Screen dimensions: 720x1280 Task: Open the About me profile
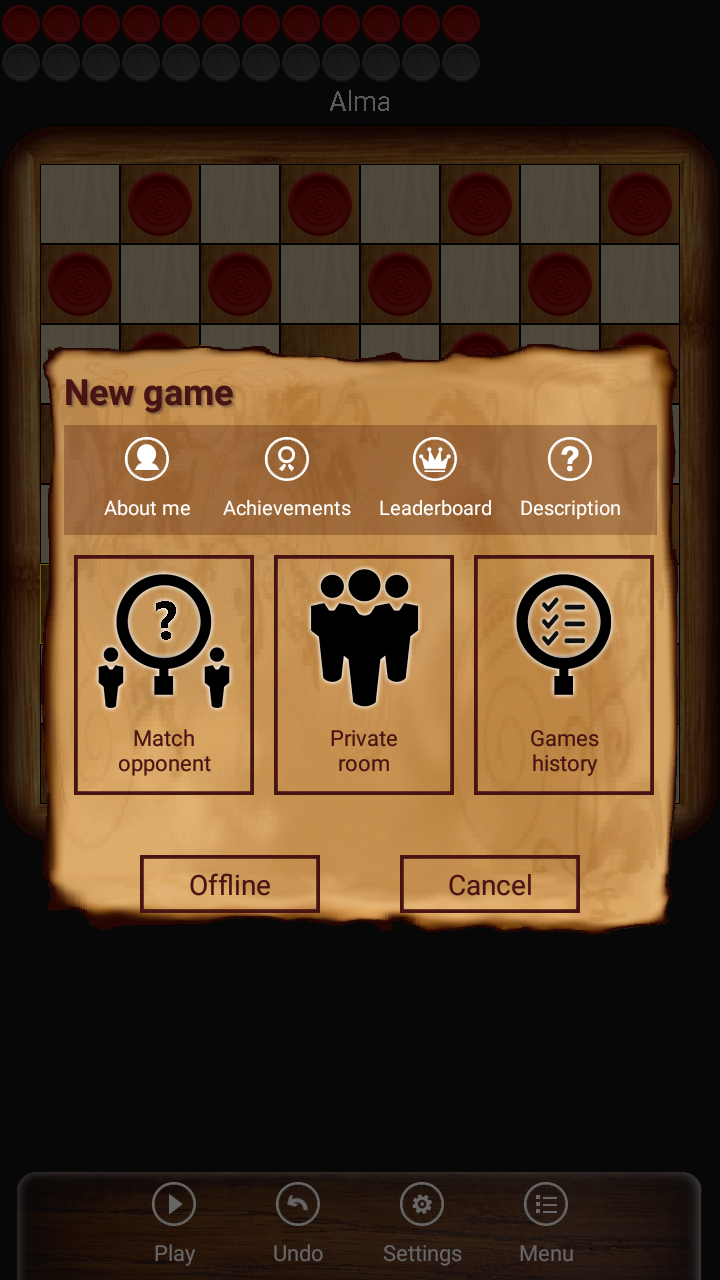point(147,478)
